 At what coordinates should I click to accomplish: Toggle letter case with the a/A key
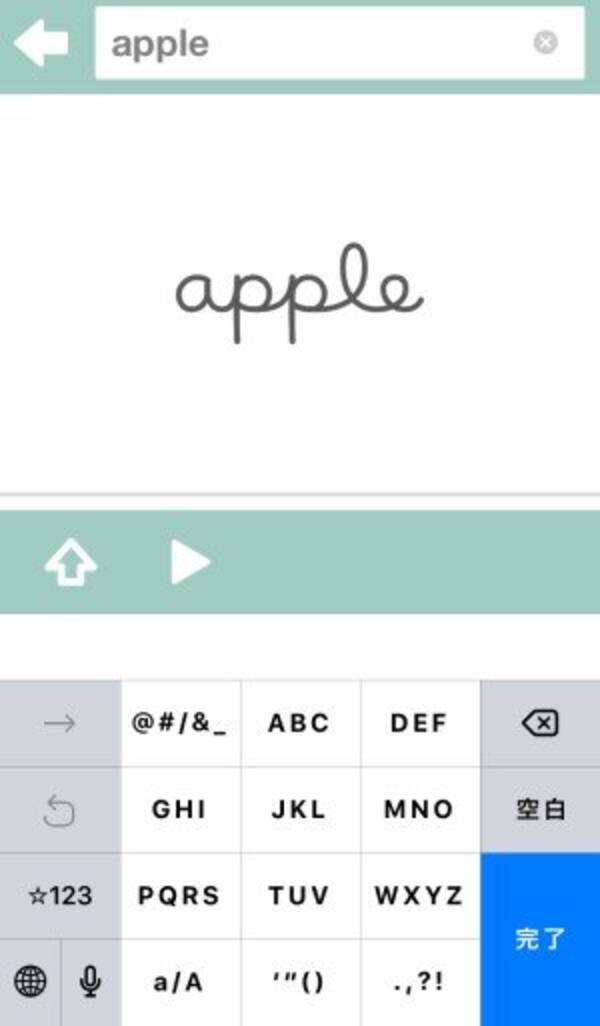180,983
